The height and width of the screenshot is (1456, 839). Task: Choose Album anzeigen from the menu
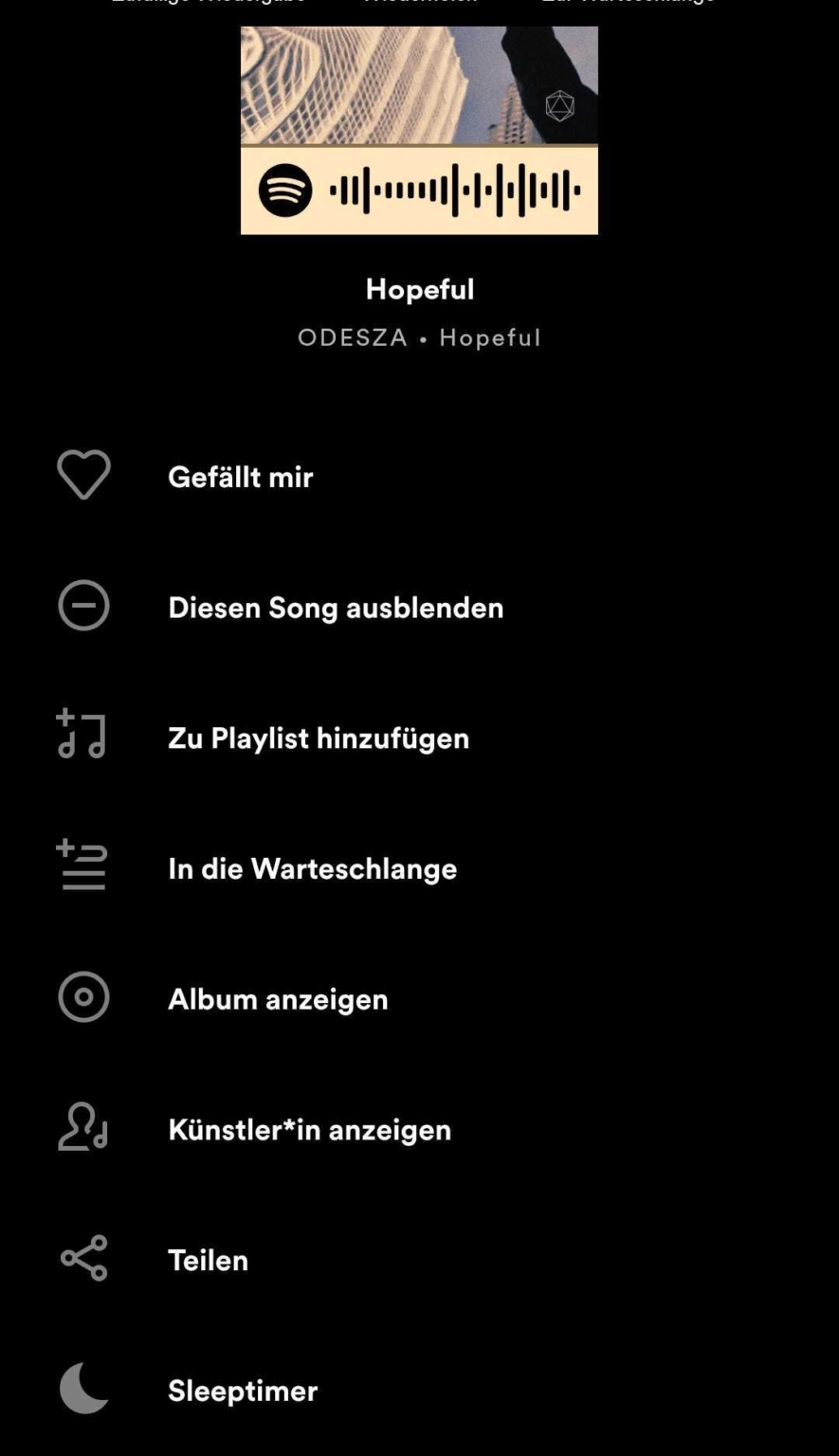point(278,998)
